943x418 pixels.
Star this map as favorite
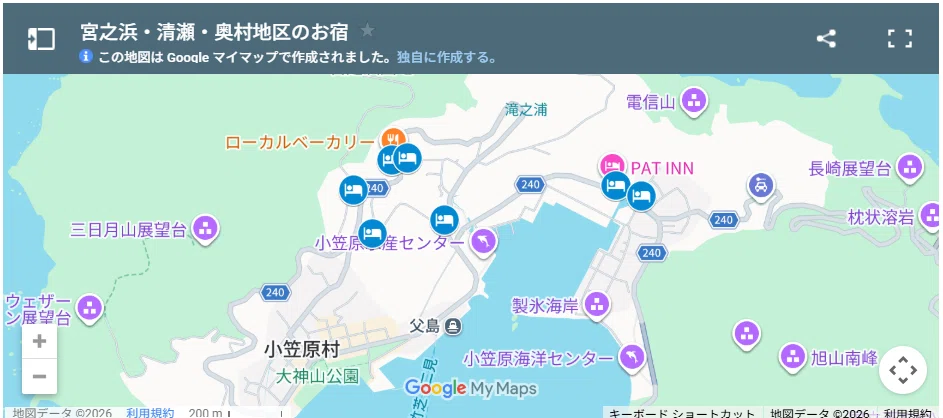point(367,29)
